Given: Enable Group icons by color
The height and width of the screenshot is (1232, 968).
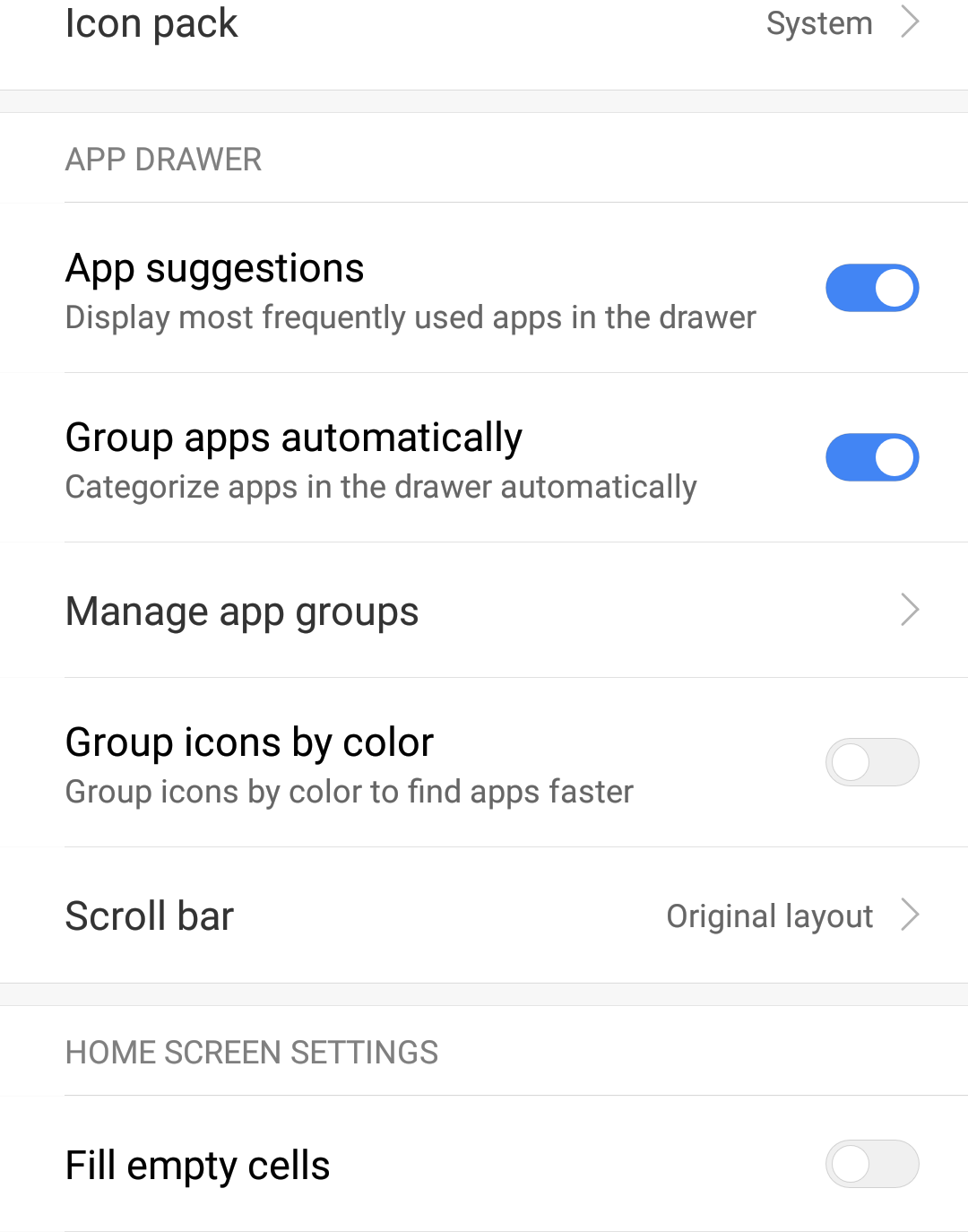Looking at the screenshot, I should click(871, 762).
